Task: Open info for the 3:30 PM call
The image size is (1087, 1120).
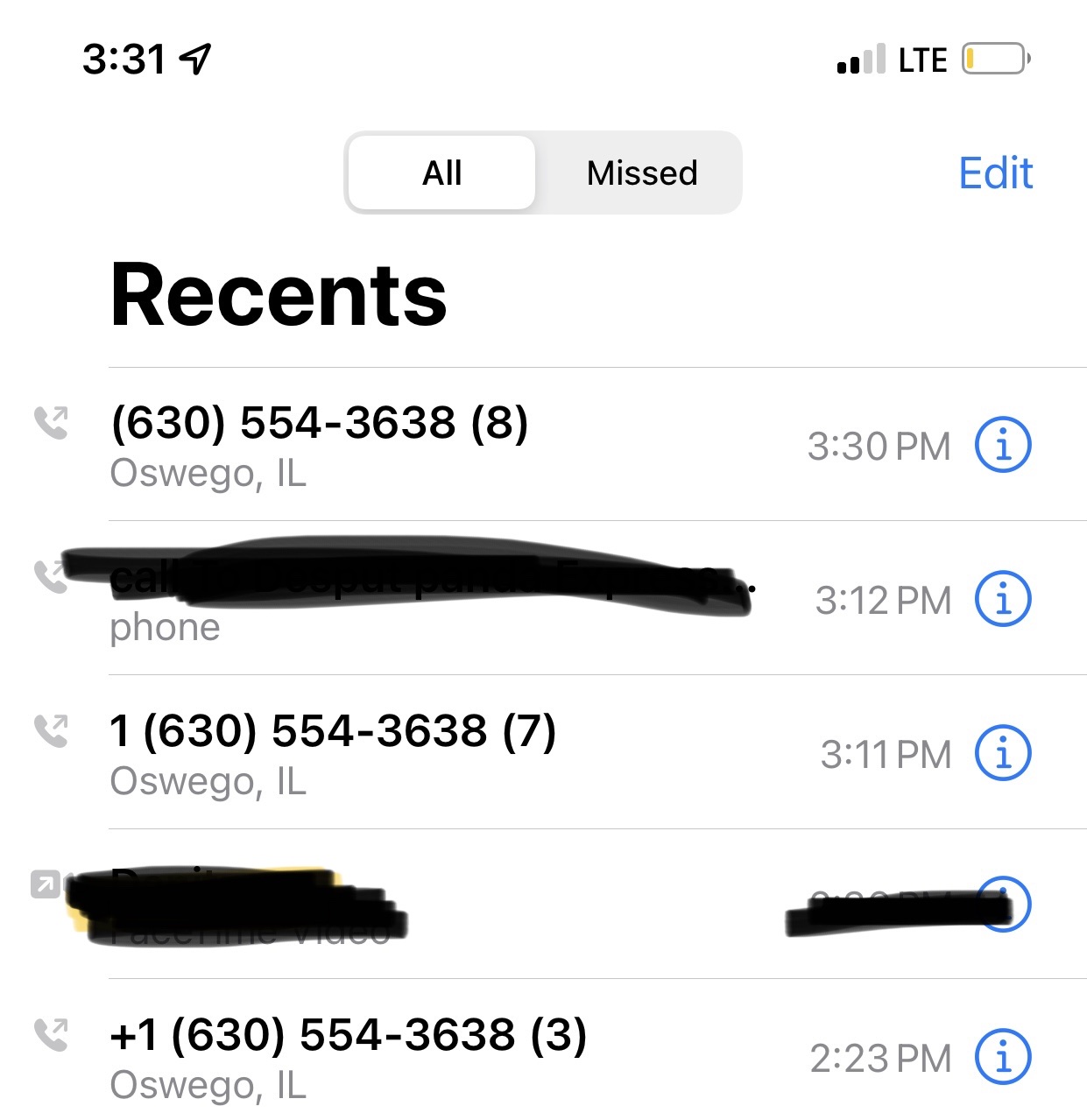Action: click(1003, 445)
